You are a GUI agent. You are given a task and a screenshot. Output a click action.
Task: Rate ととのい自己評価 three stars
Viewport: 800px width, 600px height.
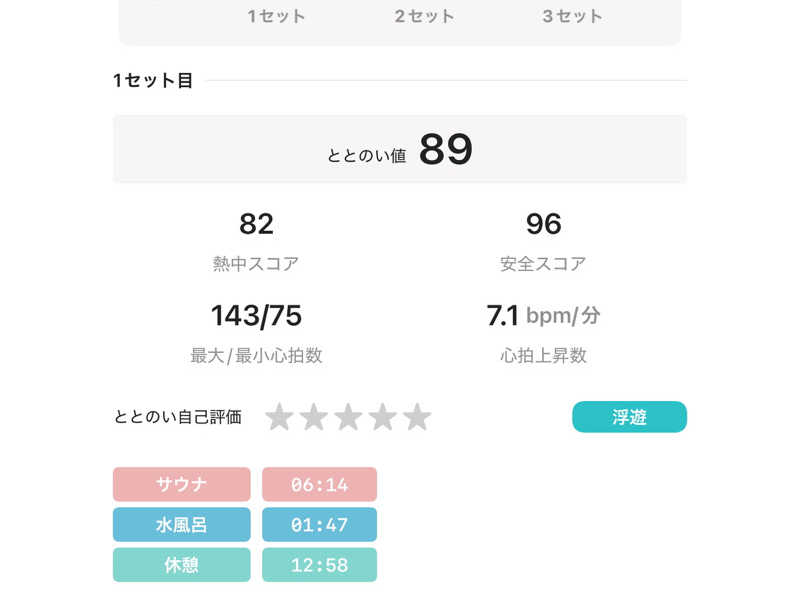(348, 417)
